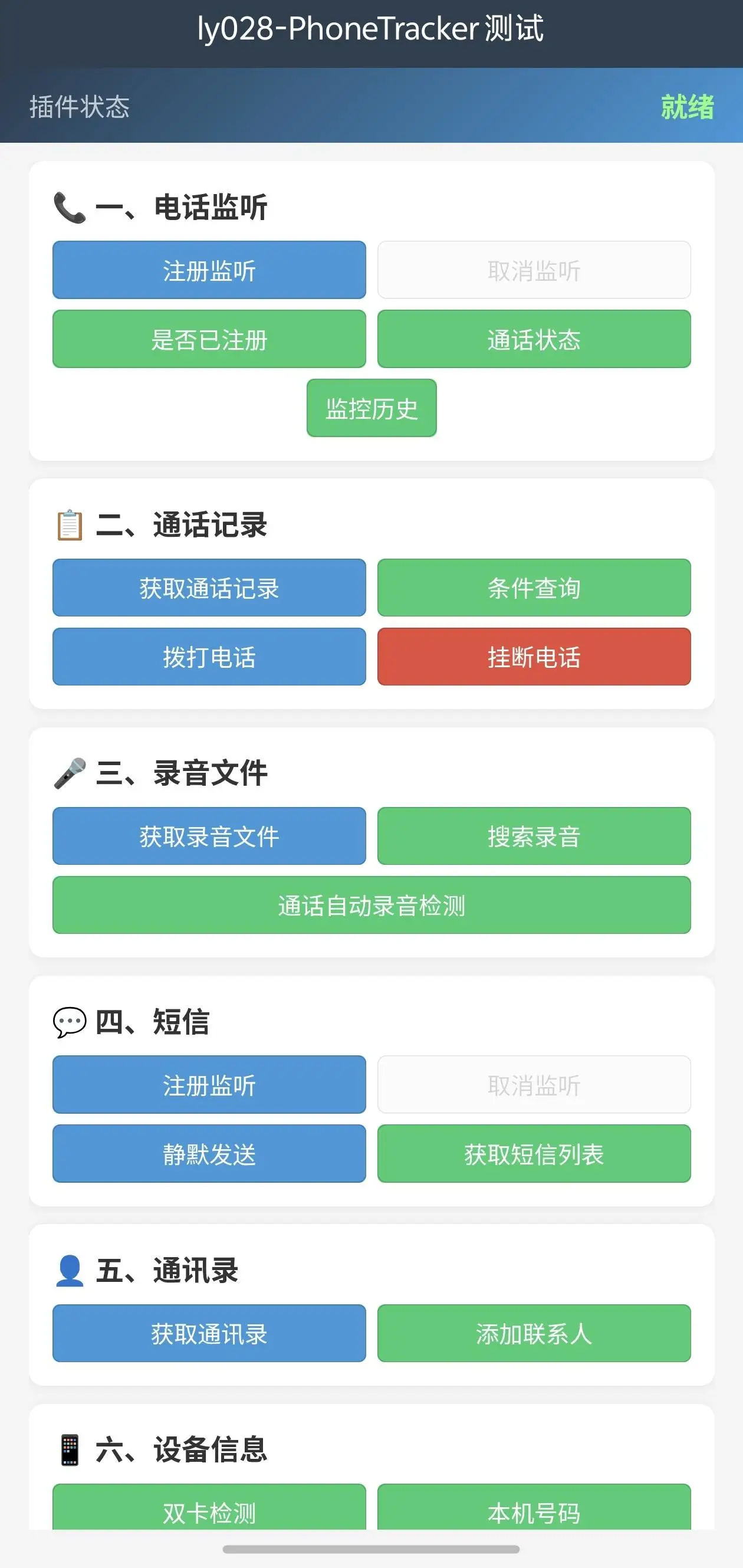The width and height of the screenshot is (743, 1568).
Task: Run 双卡检测
Action: coord(209,1508)
